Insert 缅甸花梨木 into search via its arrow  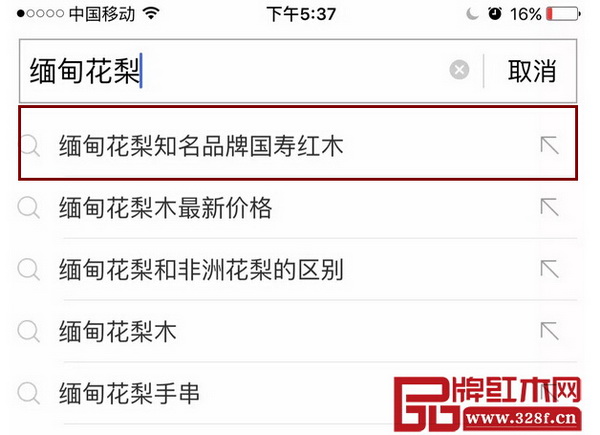(x=549, y=331)
